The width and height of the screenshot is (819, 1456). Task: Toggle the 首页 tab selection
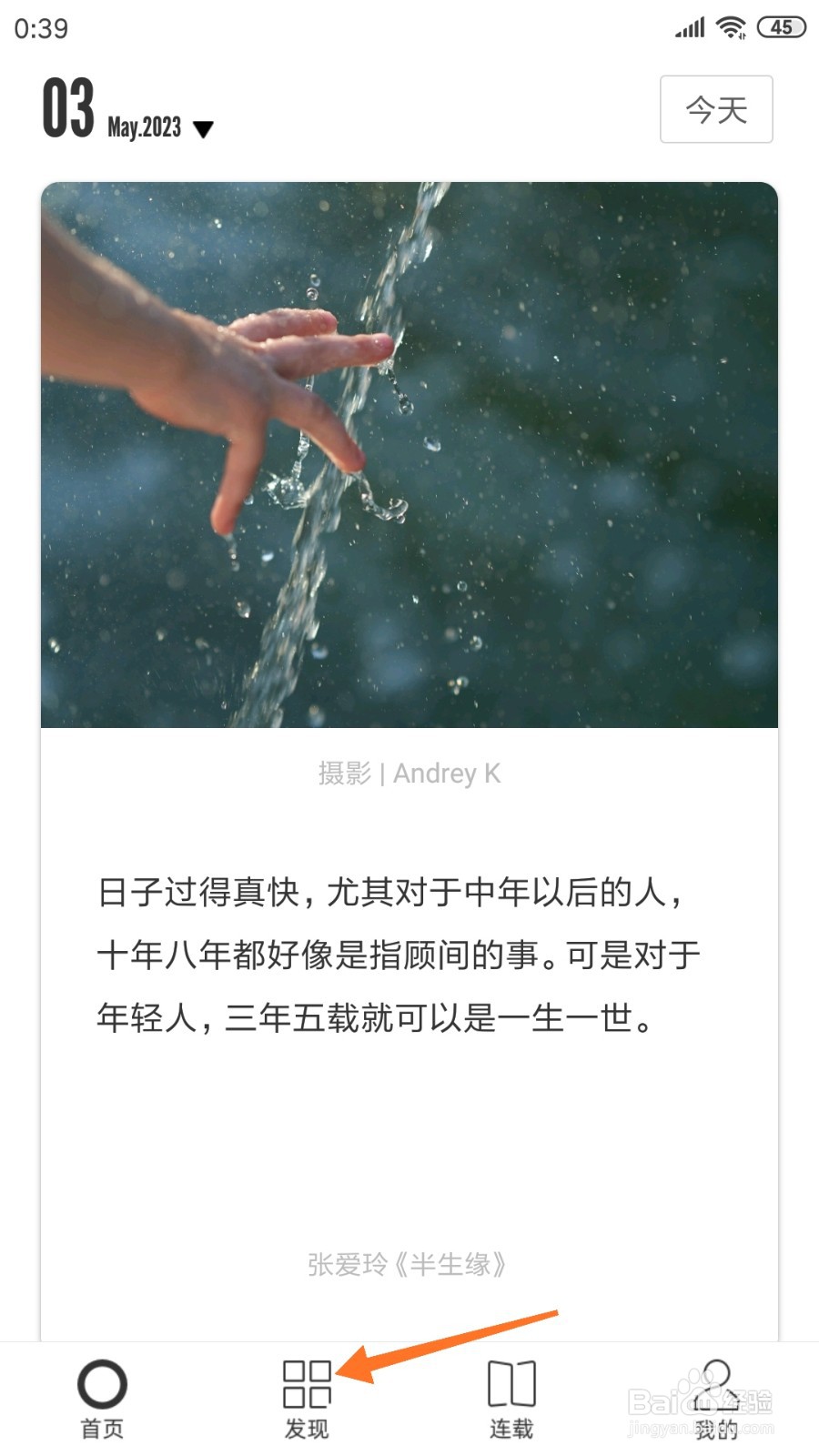point(100,1397)
